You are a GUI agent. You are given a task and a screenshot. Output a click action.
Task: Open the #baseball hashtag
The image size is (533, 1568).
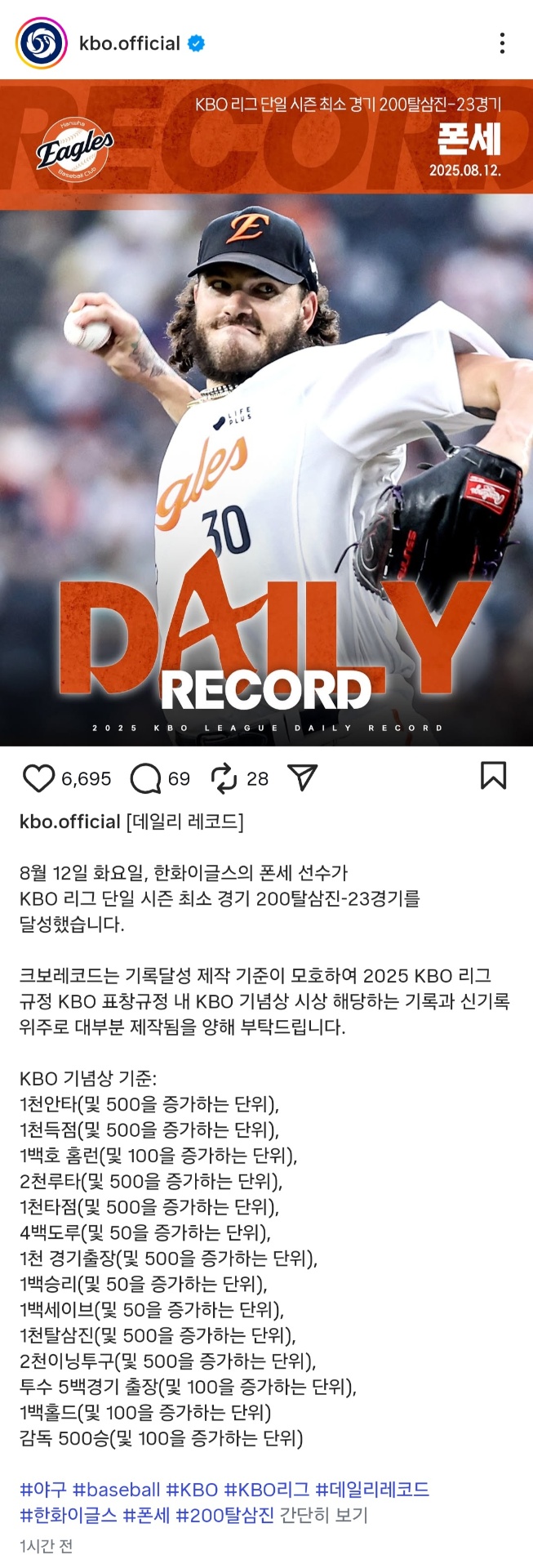pyautogui.click(x=116, y=1489)
